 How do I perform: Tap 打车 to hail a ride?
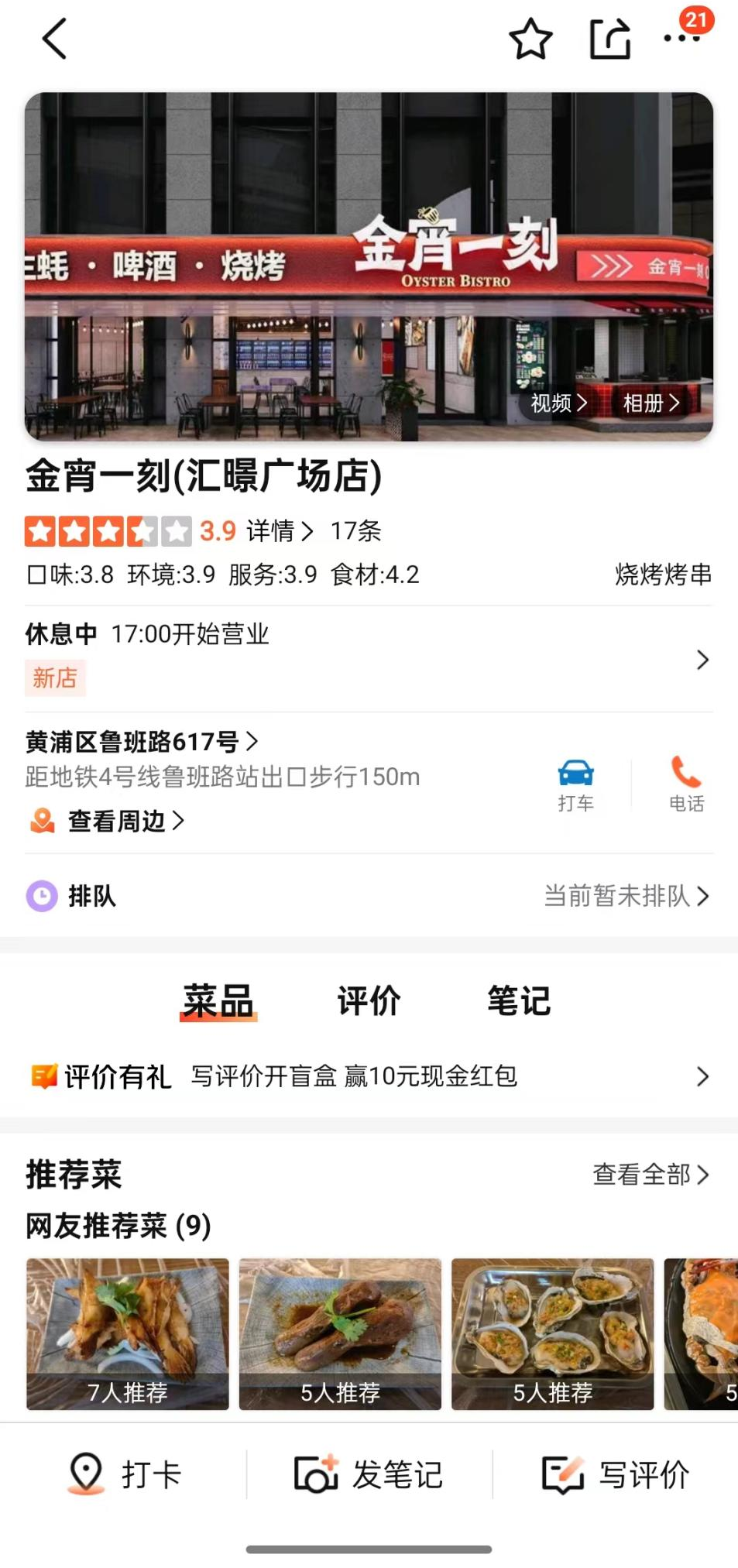click(575, 785)
